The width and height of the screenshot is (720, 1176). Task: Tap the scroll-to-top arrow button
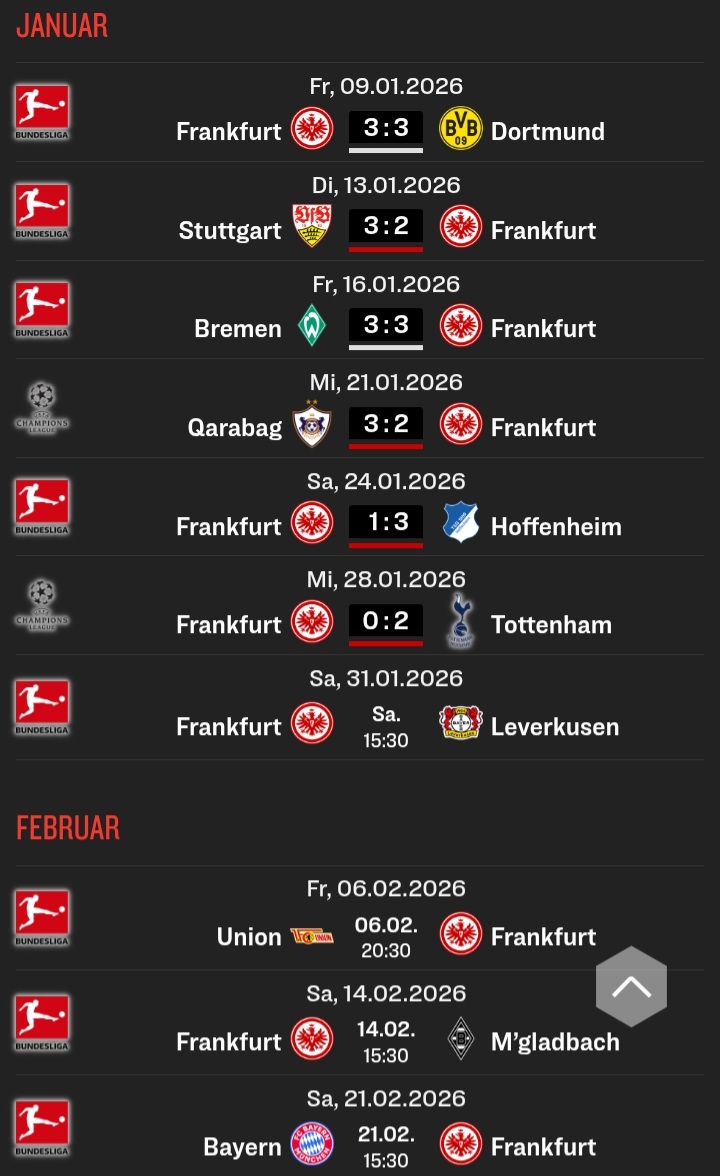pos(631,987)
